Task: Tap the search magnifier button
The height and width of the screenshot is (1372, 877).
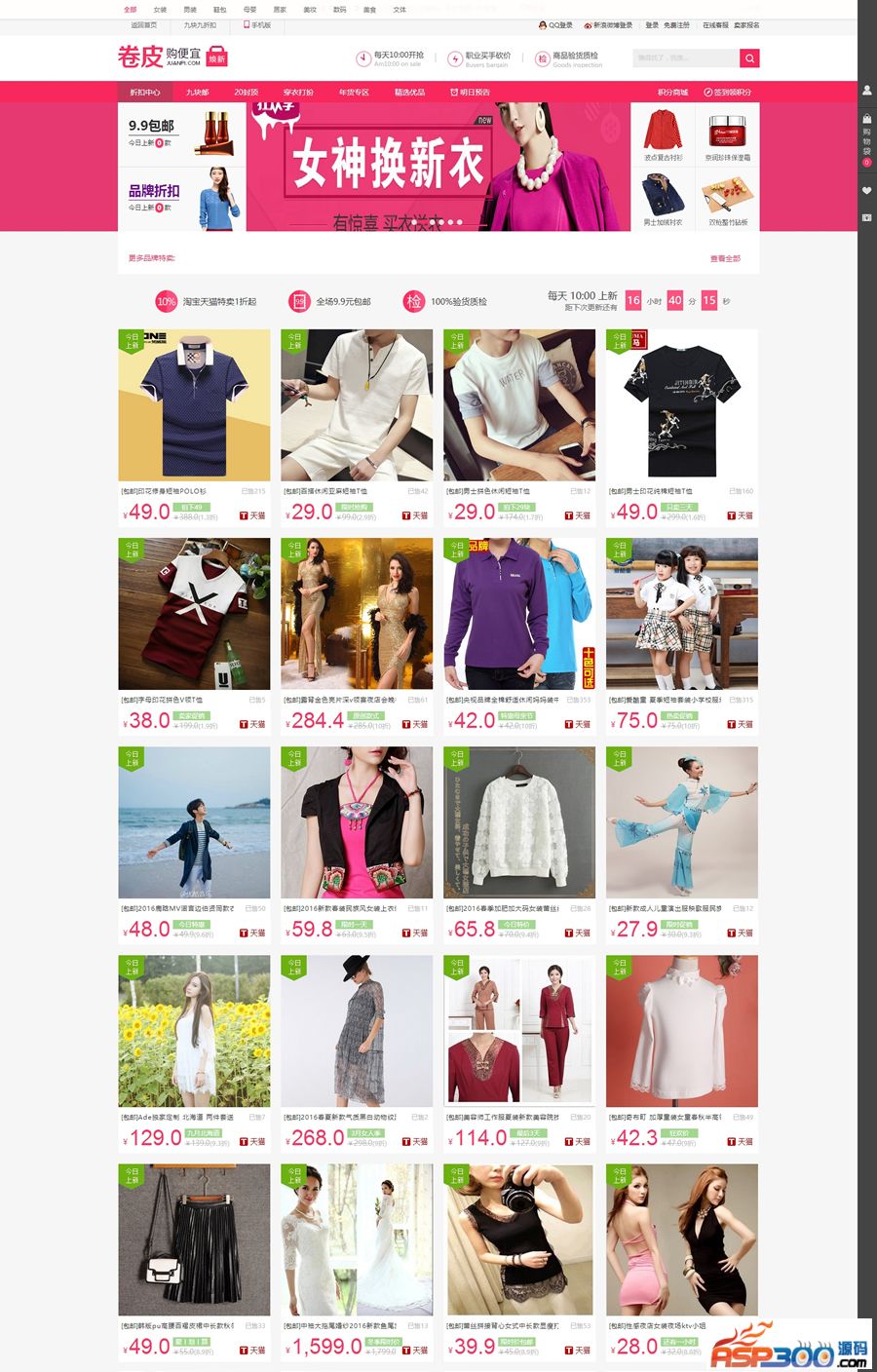Action: point(749,58)
